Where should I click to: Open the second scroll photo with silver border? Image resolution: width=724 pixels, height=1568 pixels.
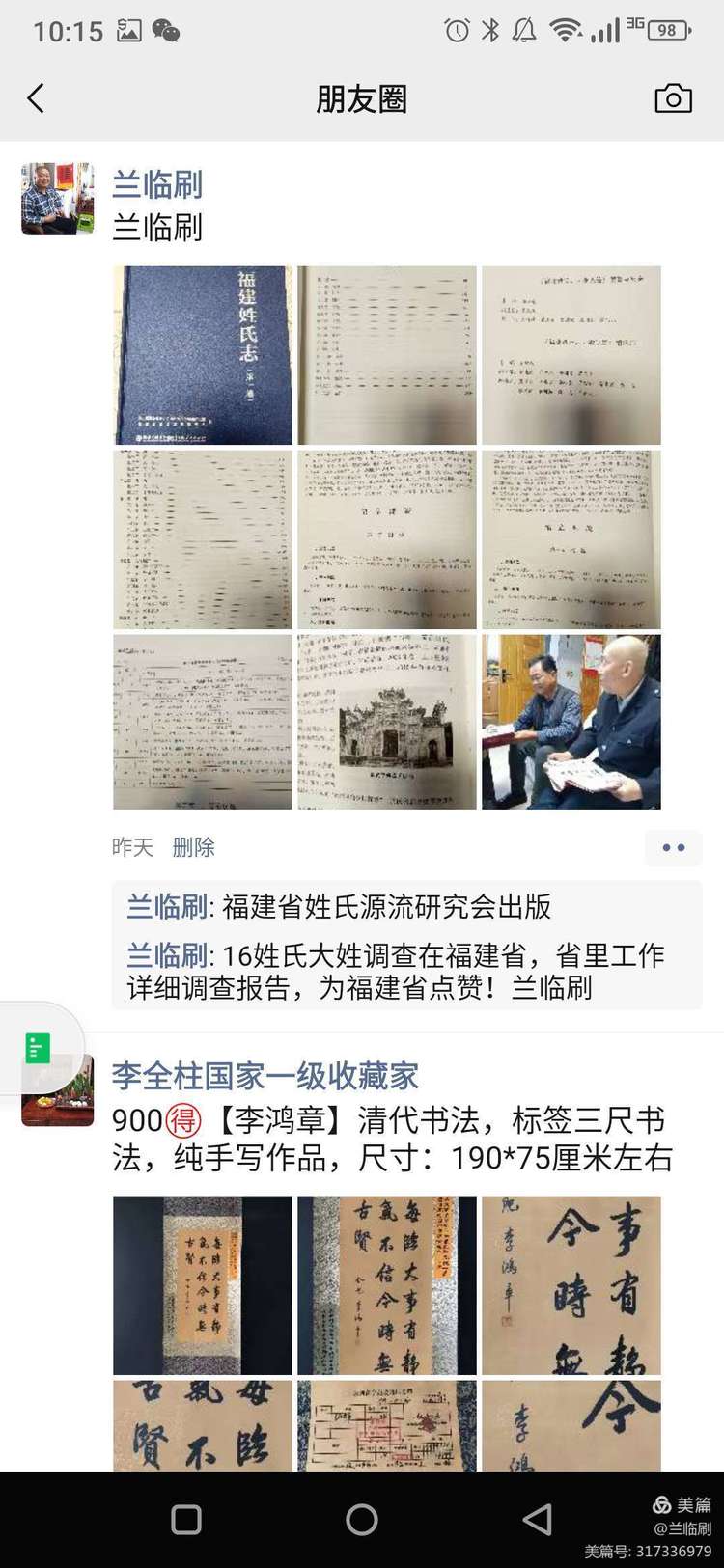(387, 1285)
